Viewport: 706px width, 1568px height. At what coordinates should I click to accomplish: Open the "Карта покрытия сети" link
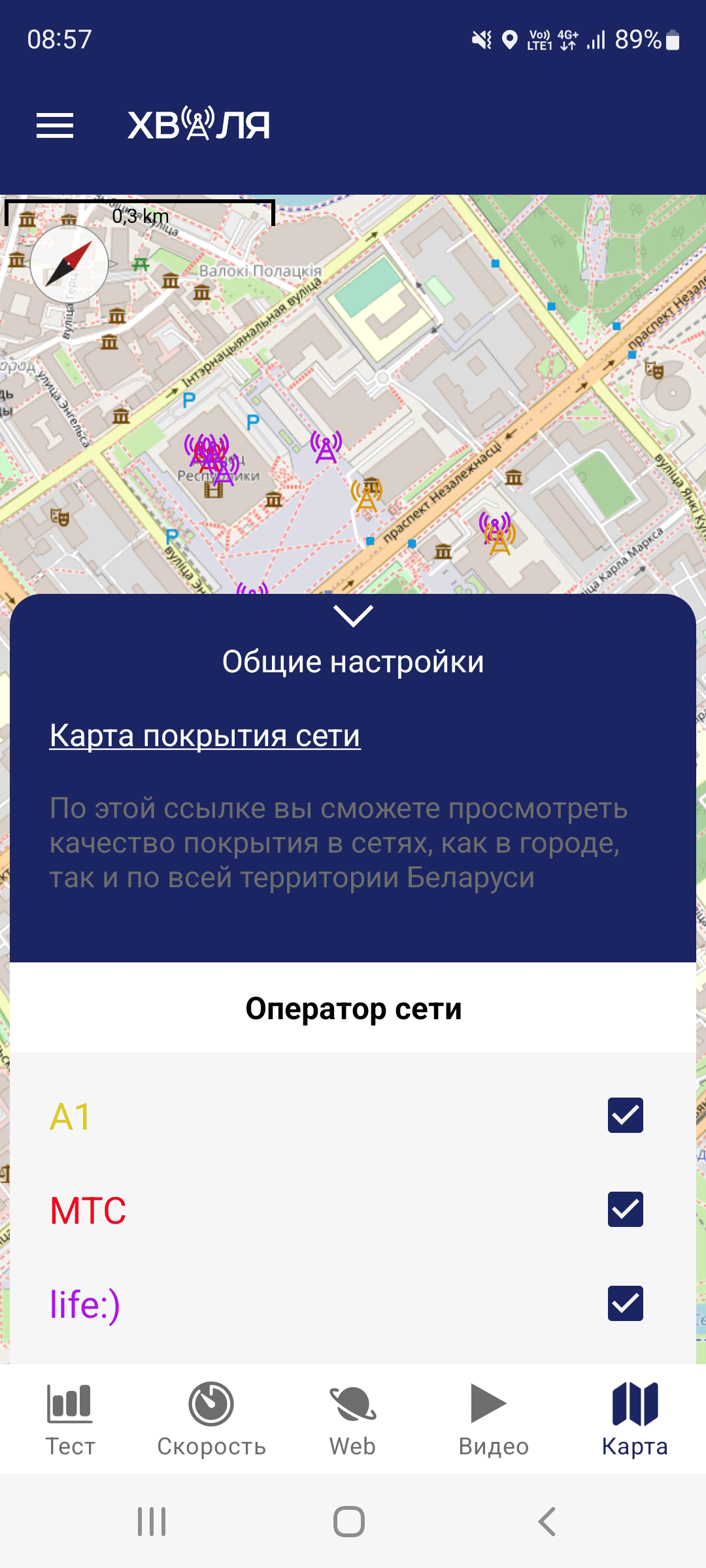205,736
